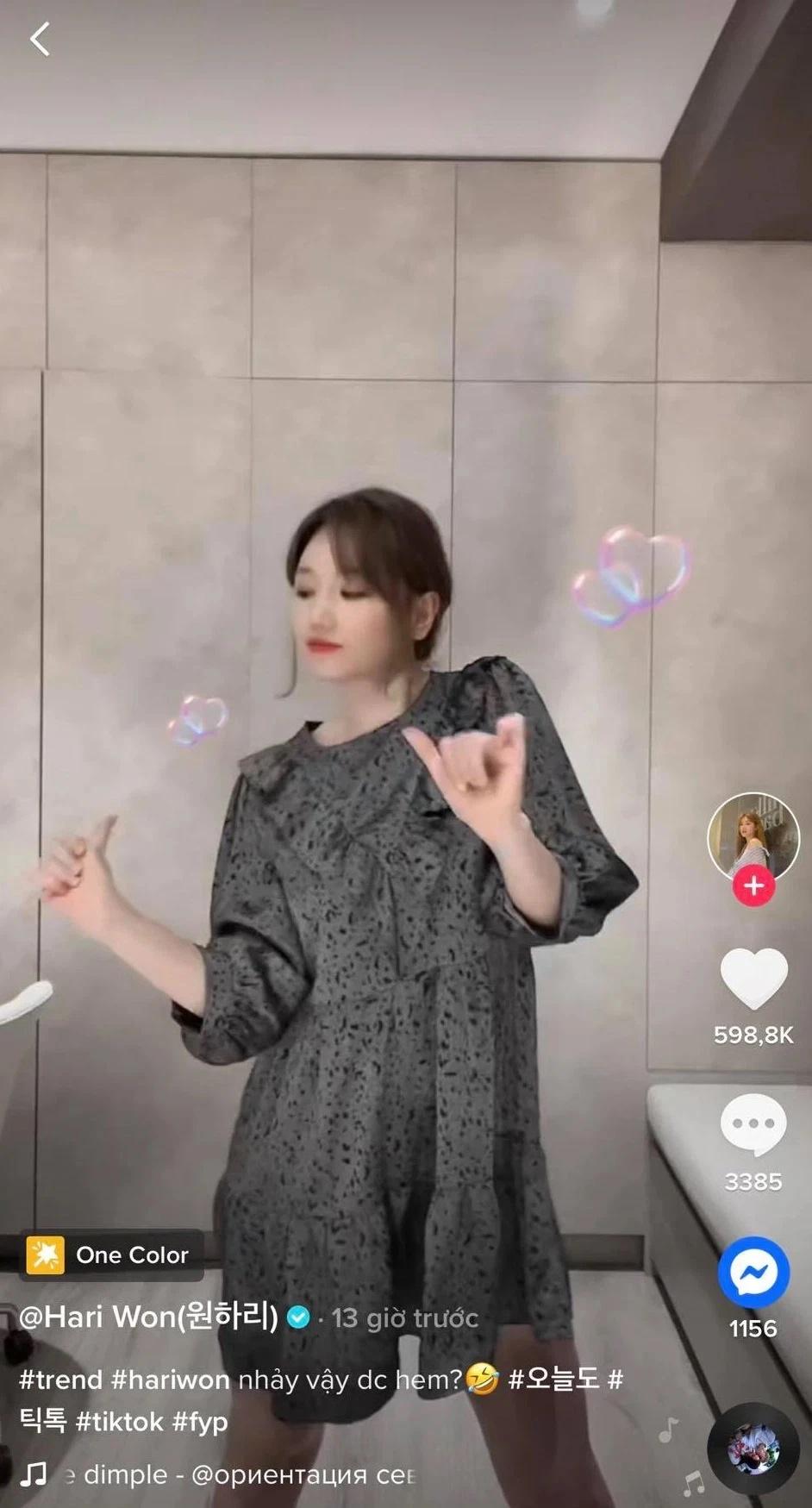
Task: Share video via Messenger icon
Action: point(753,1272)
